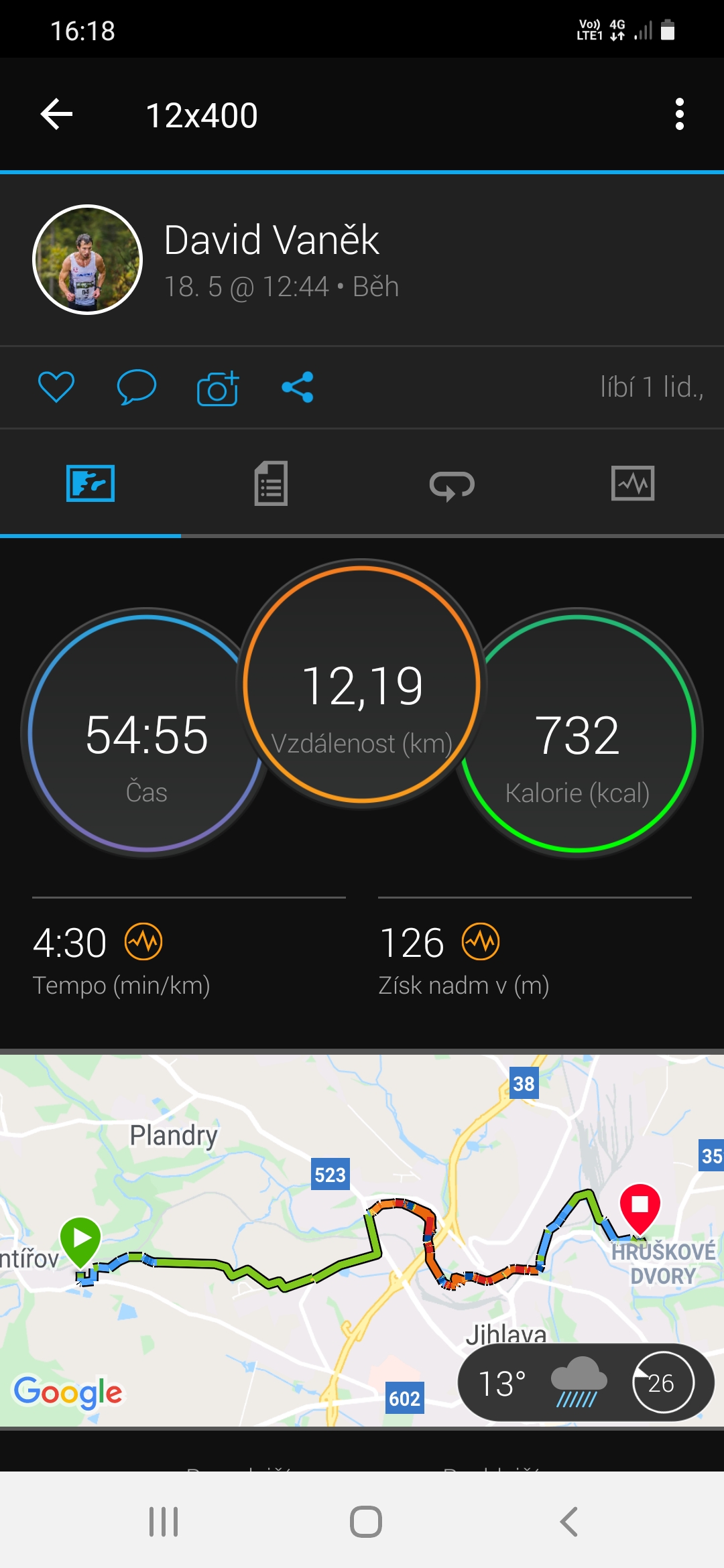Open the elevation chart icon next to 126
Image resolution: width=724 pixels, height=1568 pixels.
pos(481,941)
